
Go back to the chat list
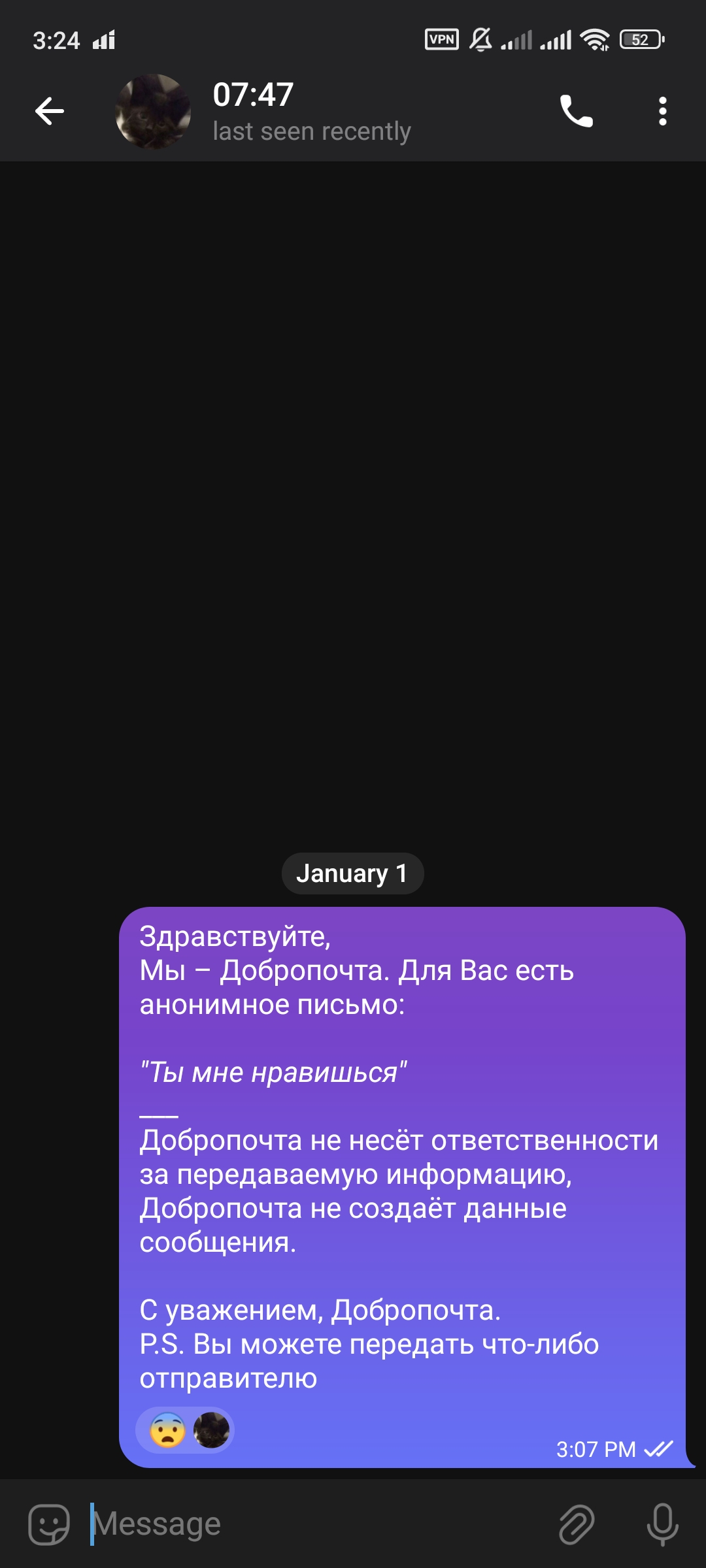click(x=50, y=111)
